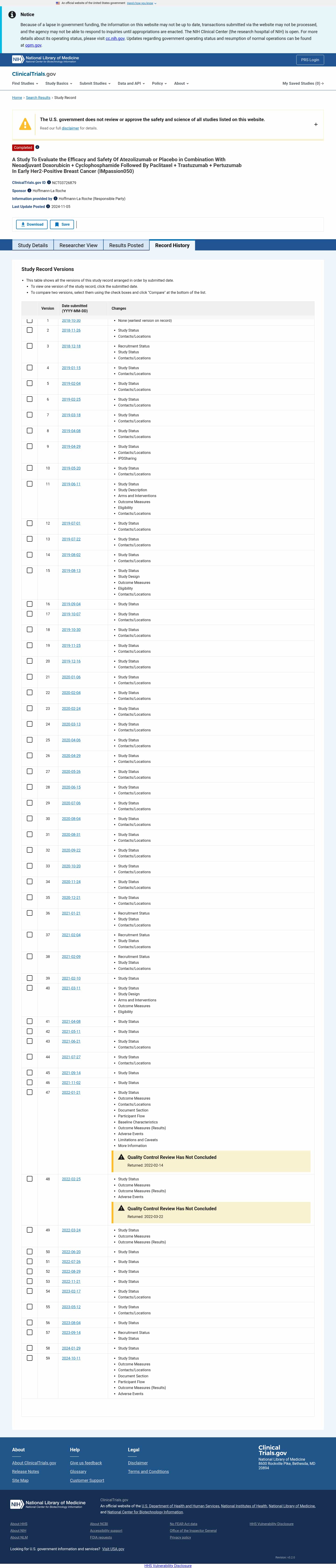
Task: Switch to the Researcher View tab
Action: pyautogui.click(x=79, y=245)
